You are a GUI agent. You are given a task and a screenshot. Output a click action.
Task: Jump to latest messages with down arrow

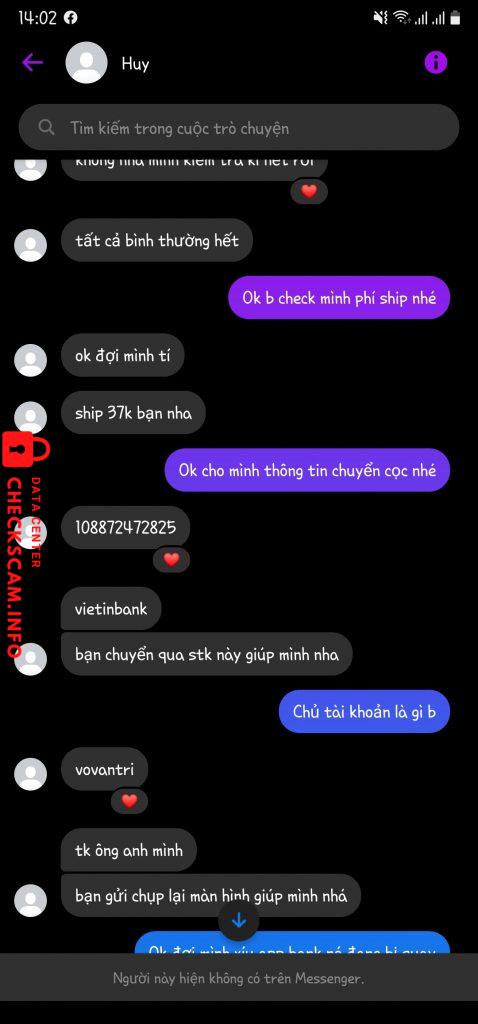tap(238, 920)
